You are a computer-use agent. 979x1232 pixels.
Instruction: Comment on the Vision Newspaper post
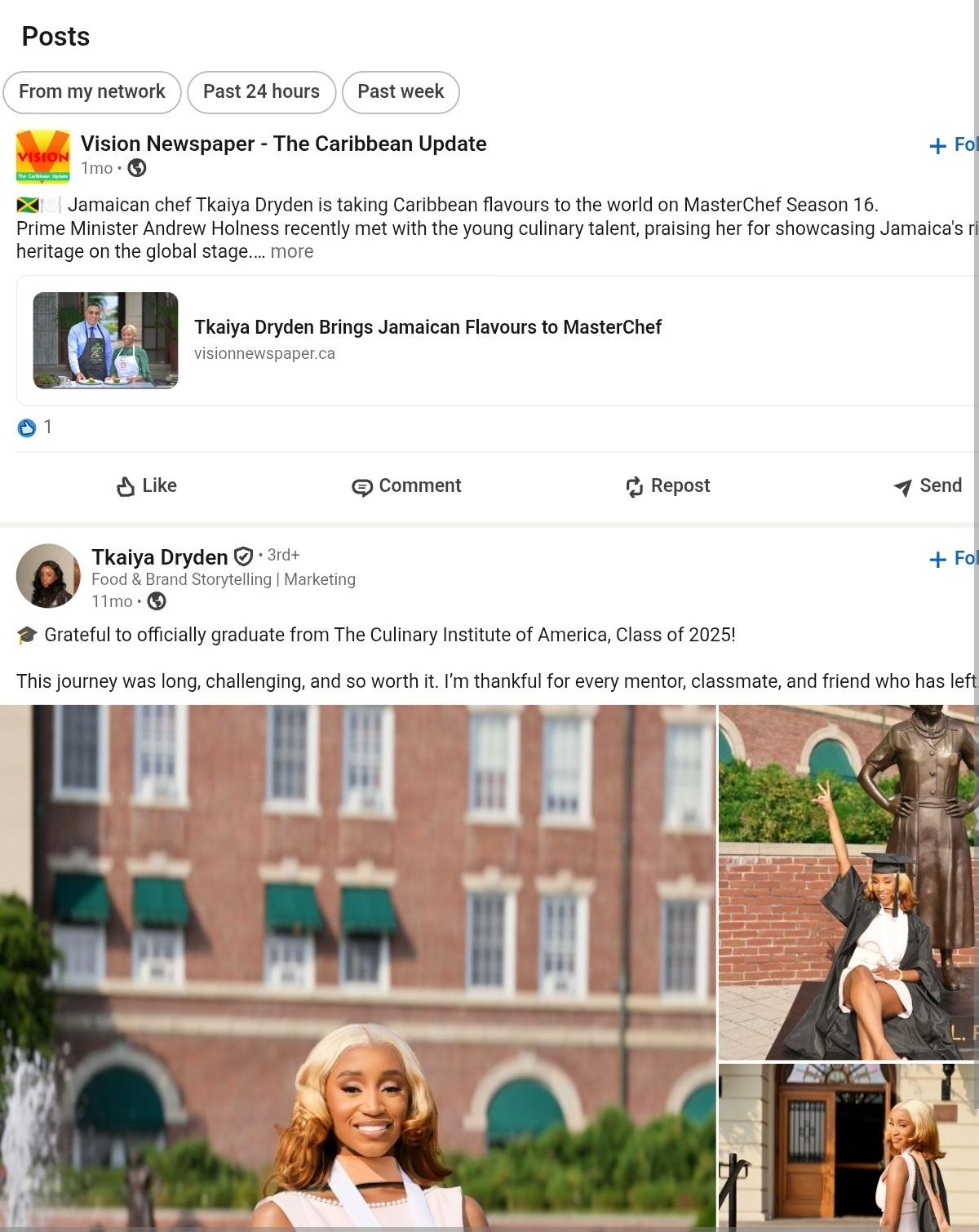tap(406, 486)
